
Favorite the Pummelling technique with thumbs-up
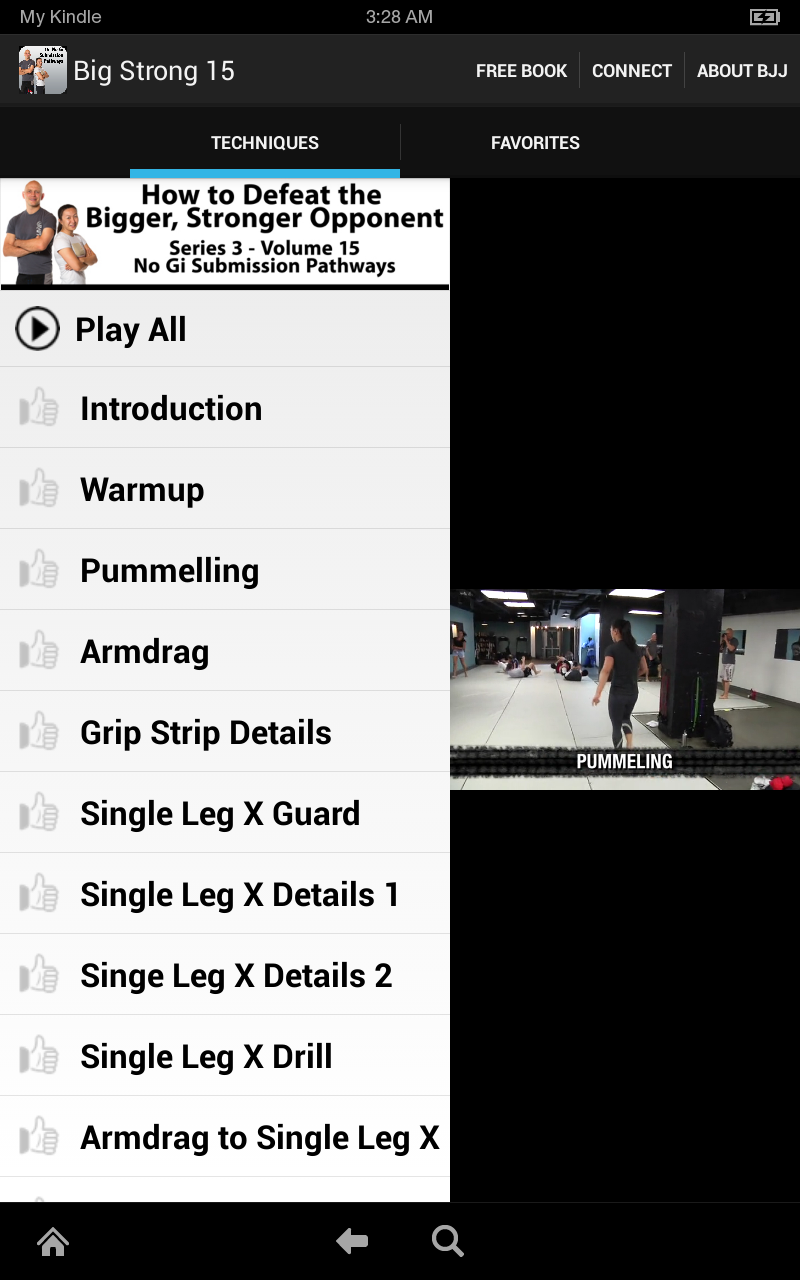coord(39,570)
